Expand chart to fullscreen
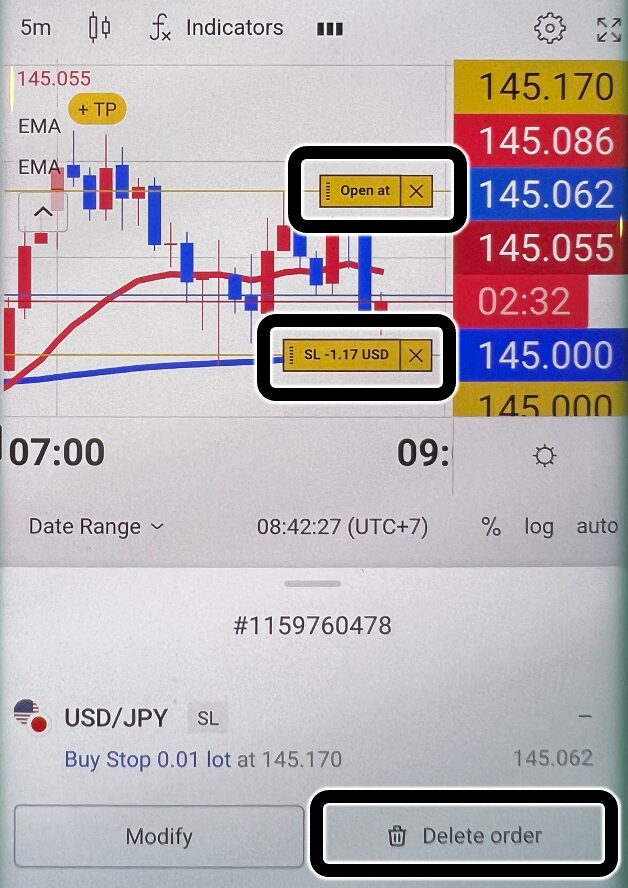The height and width of the screenshot is (888, 628). 608,28
